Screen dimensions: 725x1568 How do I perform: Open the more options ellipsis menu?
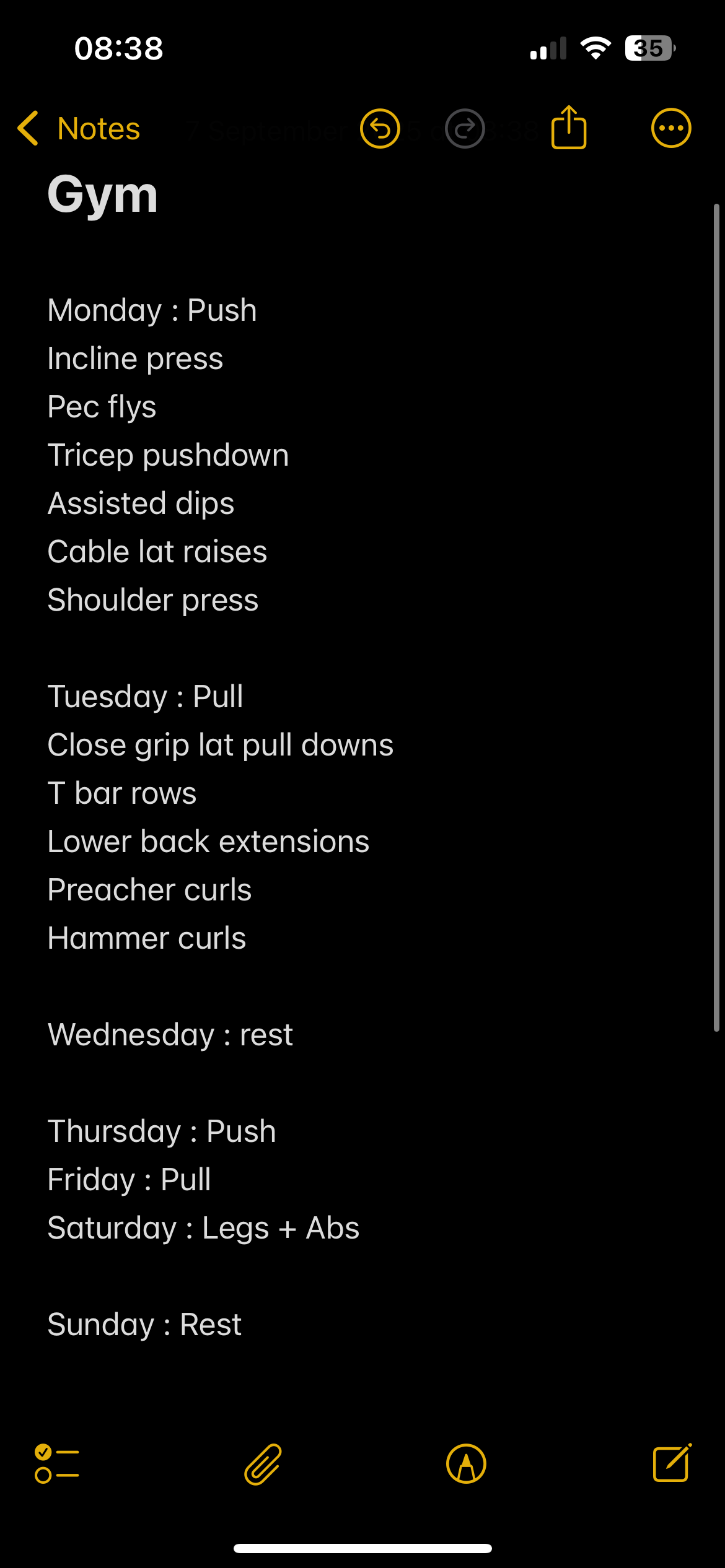[671, 129]
